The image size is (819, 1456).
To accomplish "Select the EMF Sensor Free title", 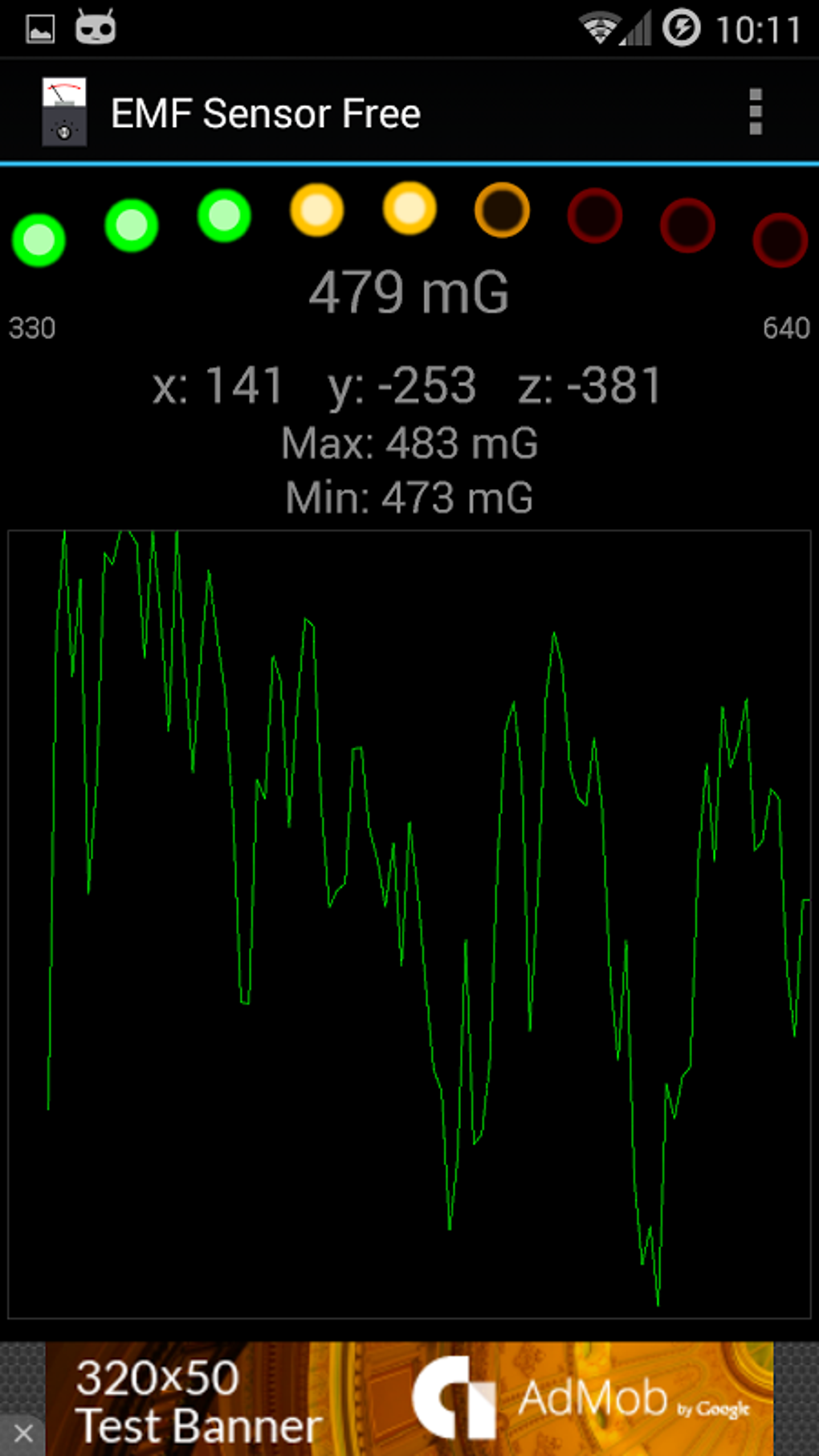I will pos(266,112).
